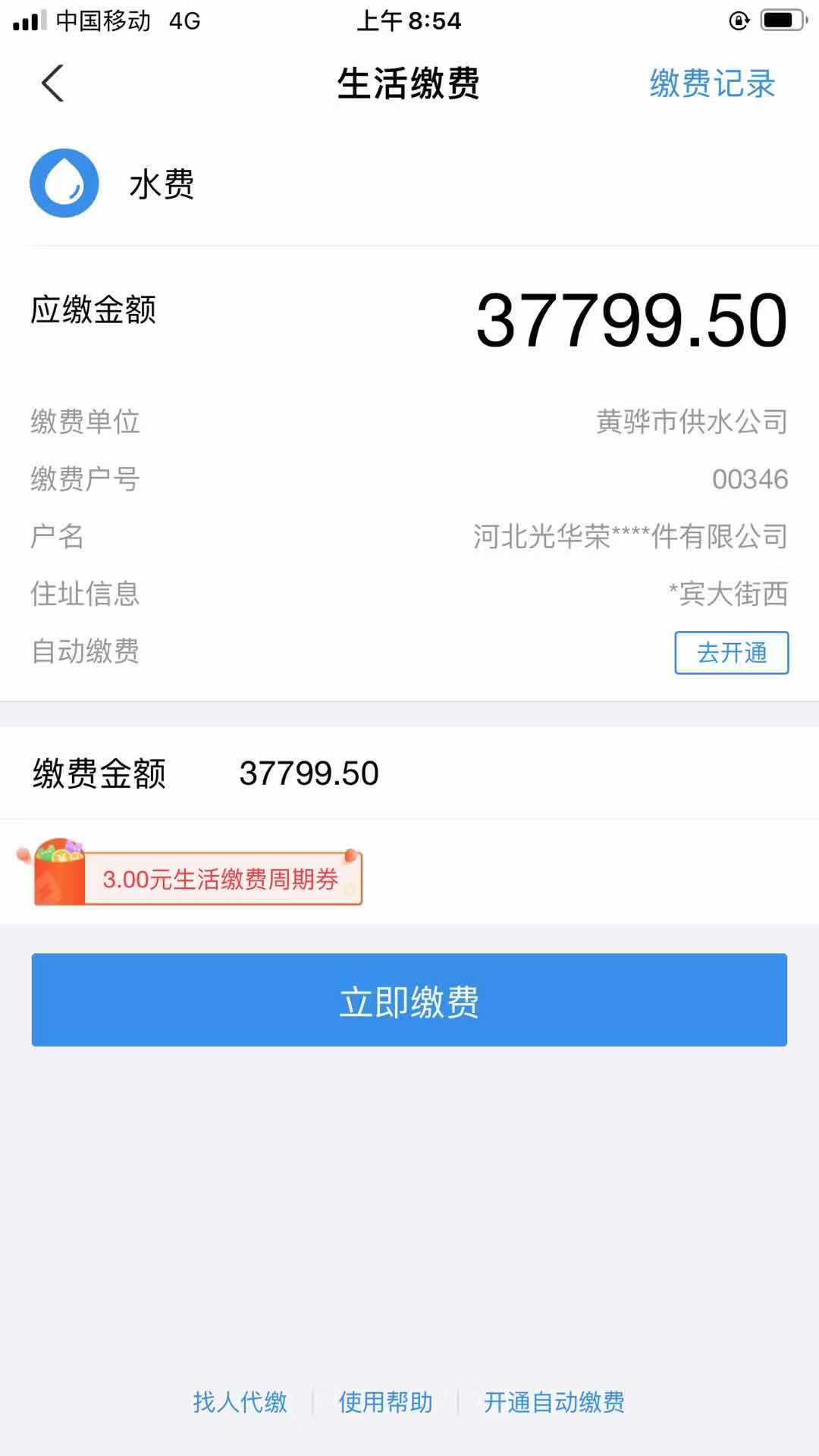
Task: Open 缴费记录 payment records
Action: (712, 83)
